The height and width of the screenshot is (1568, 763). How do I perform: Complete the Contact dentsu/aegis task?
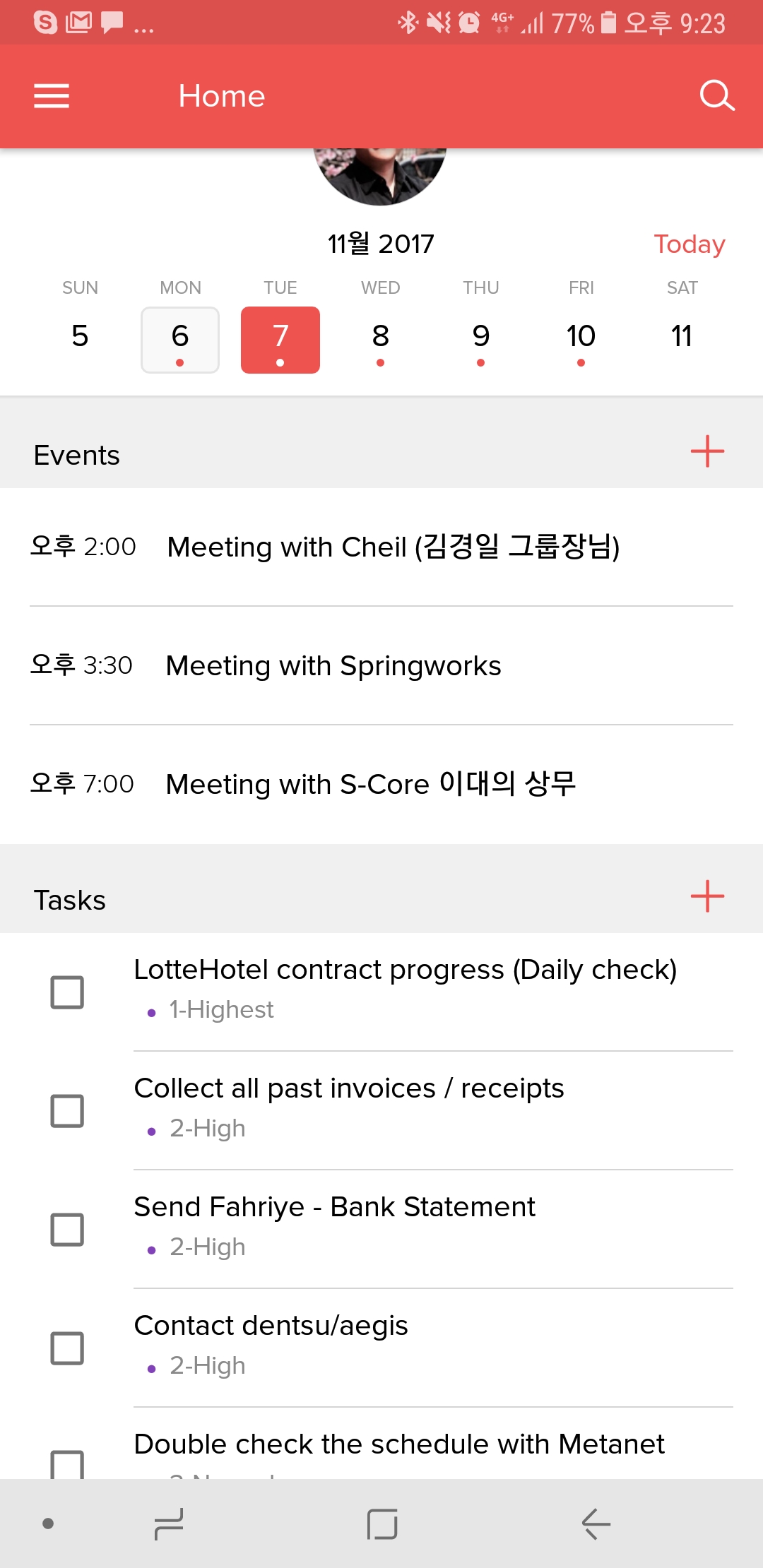(67, 1348)
